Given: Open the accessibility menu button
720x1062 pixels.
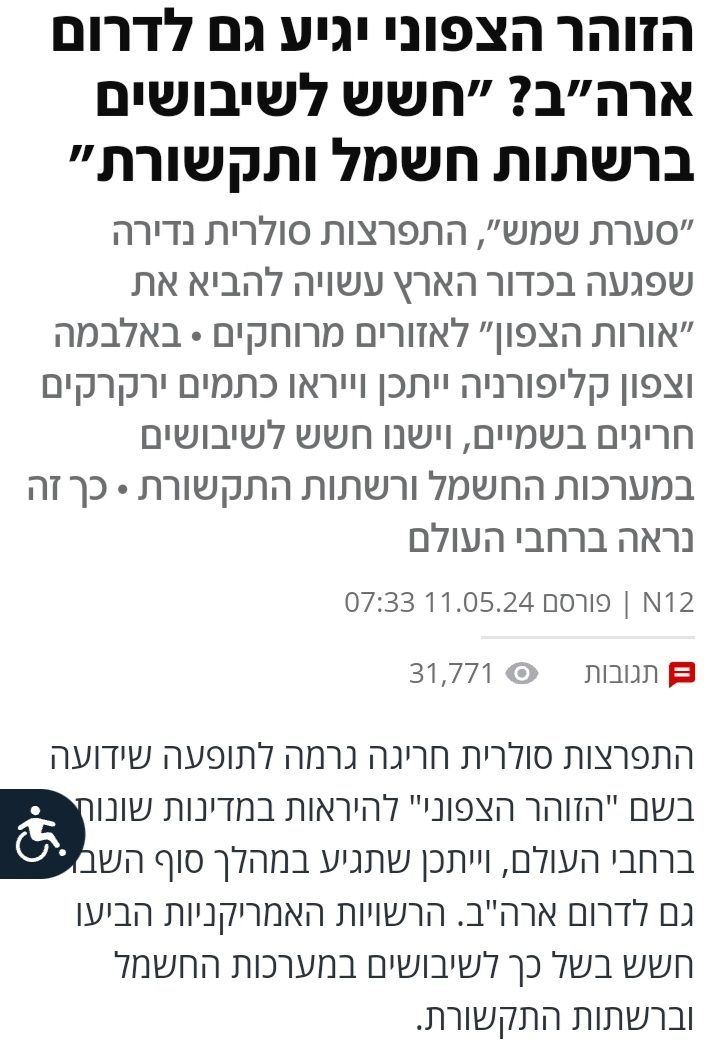Looking at the screenshot, I should [x=38, y=833].
